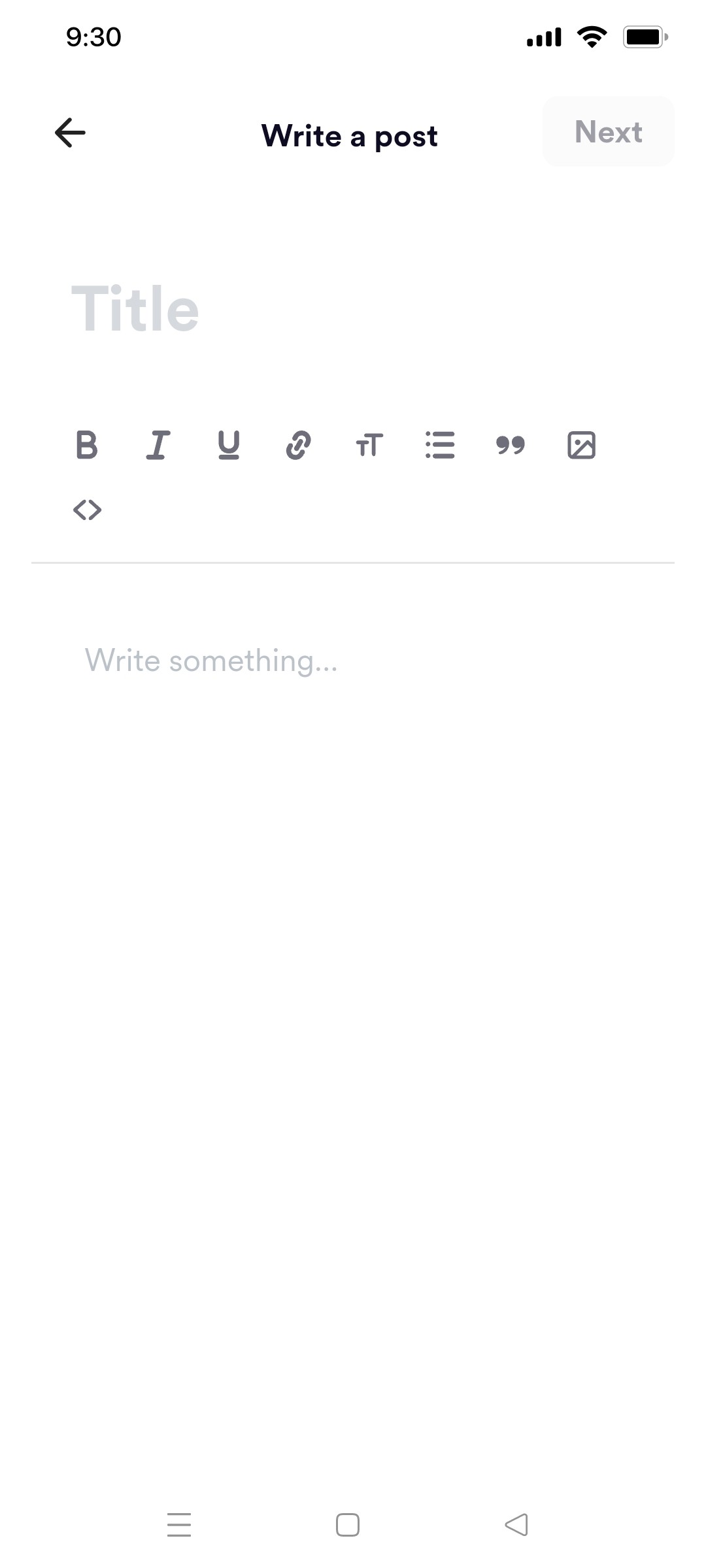This screenshot has height=1568, width=706.
Task: Apply underline formatting
Action: tap(228, 445)
